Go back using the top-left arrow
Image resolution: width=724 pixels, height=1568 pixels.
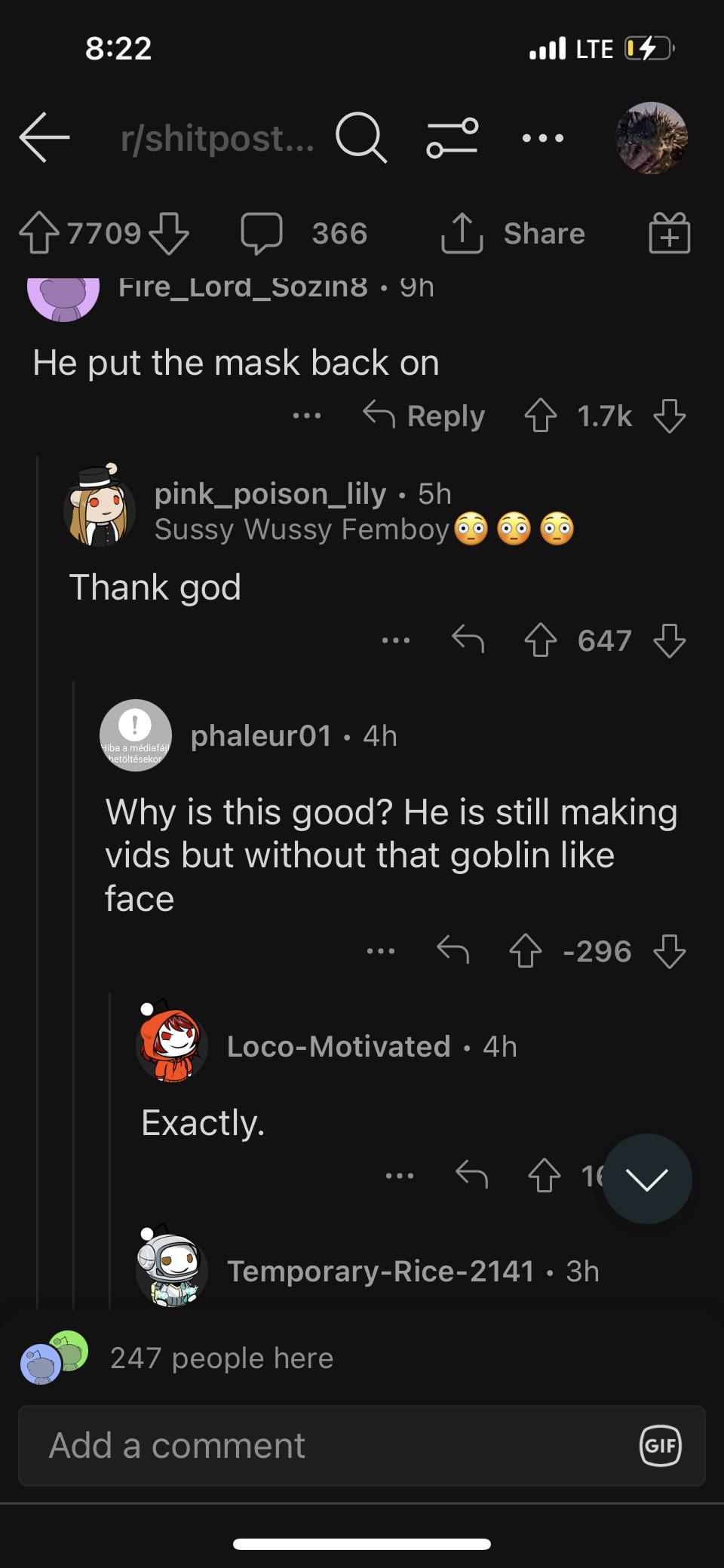44,138
